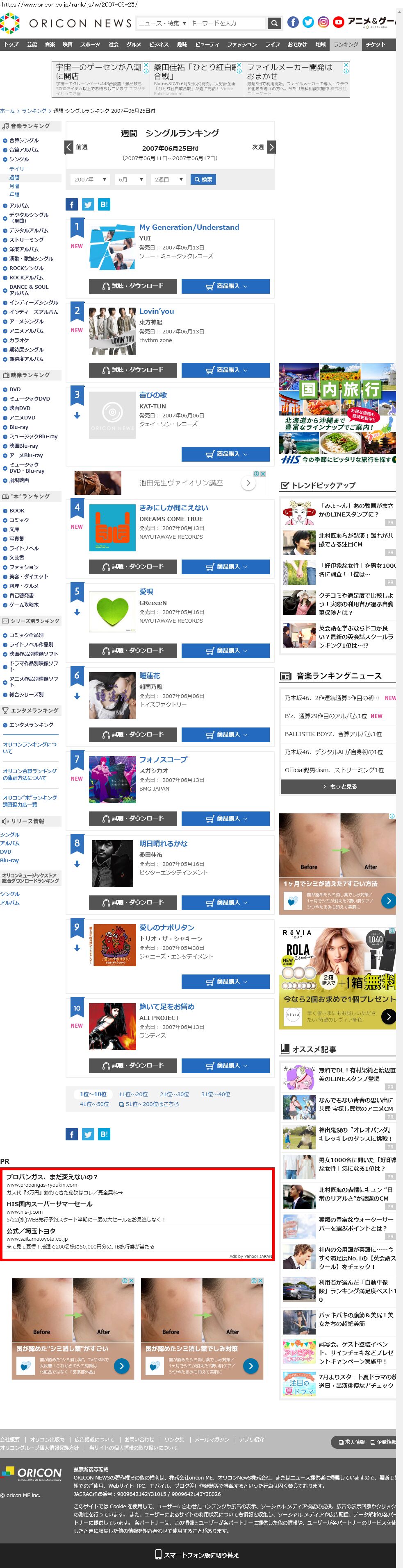Expand the 6月 month dropdown

pos(130,179)
